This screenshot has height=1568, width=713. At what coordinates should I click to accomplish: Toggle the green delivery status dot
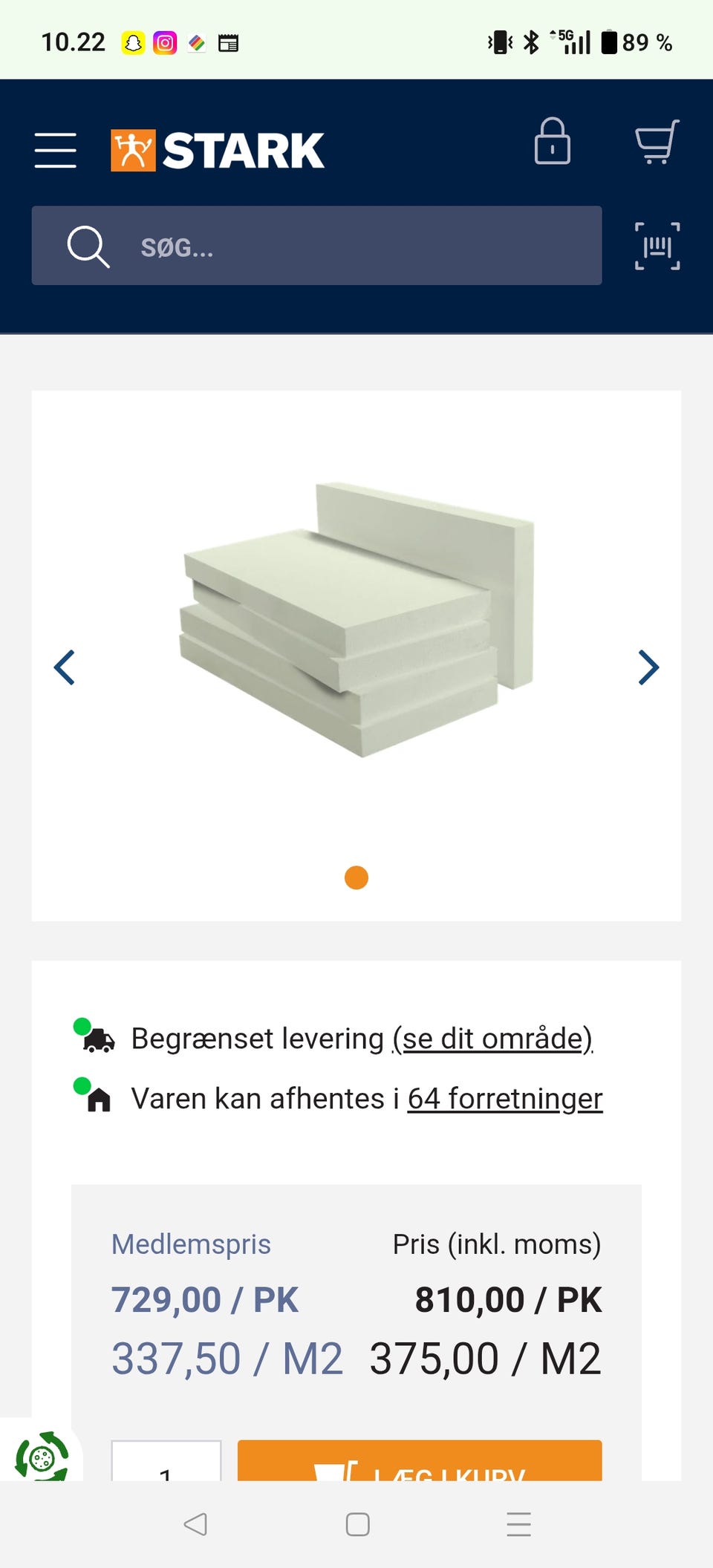[x=82, y=1027]
